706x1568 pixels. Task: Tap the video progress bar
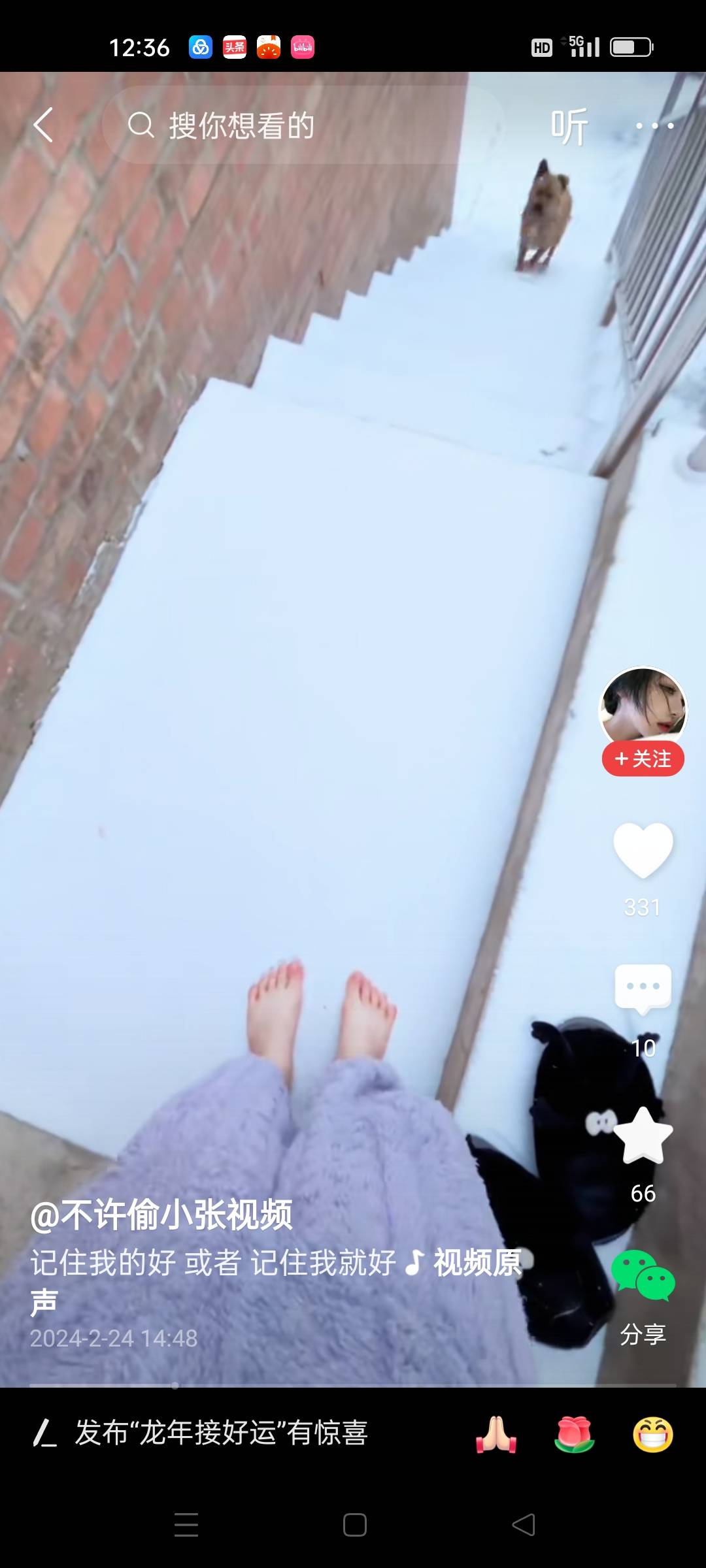click(x=353, y=1385)
